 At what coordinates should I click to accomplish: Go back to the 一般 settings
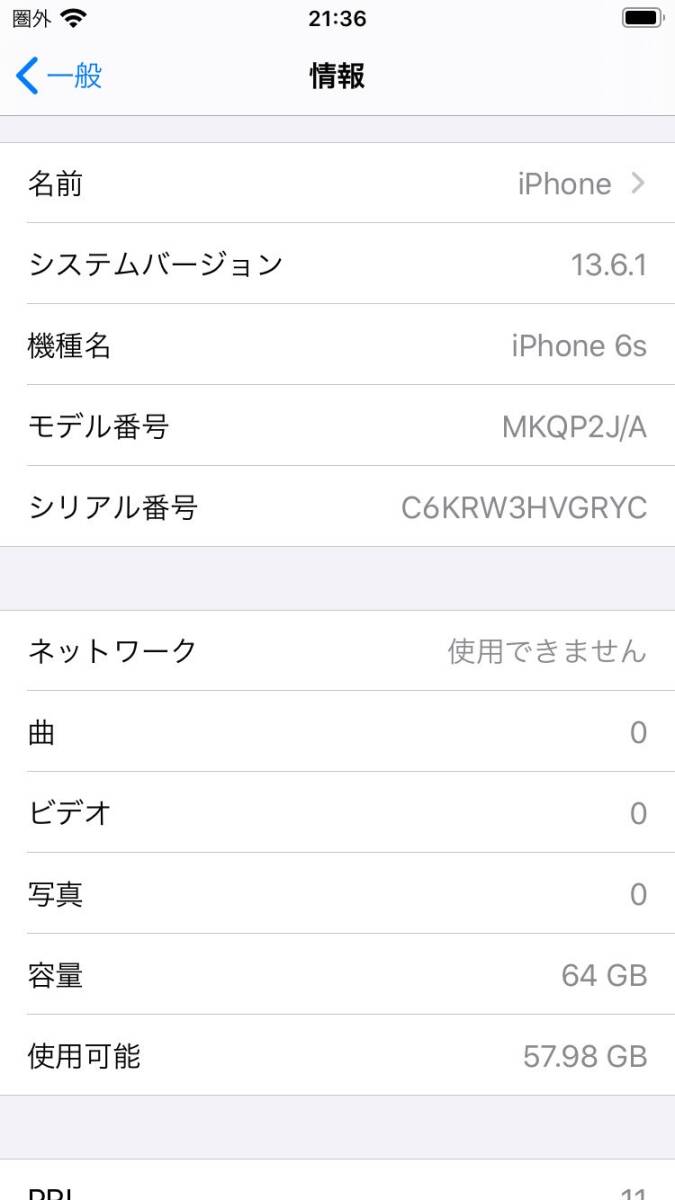pos(59,76)
